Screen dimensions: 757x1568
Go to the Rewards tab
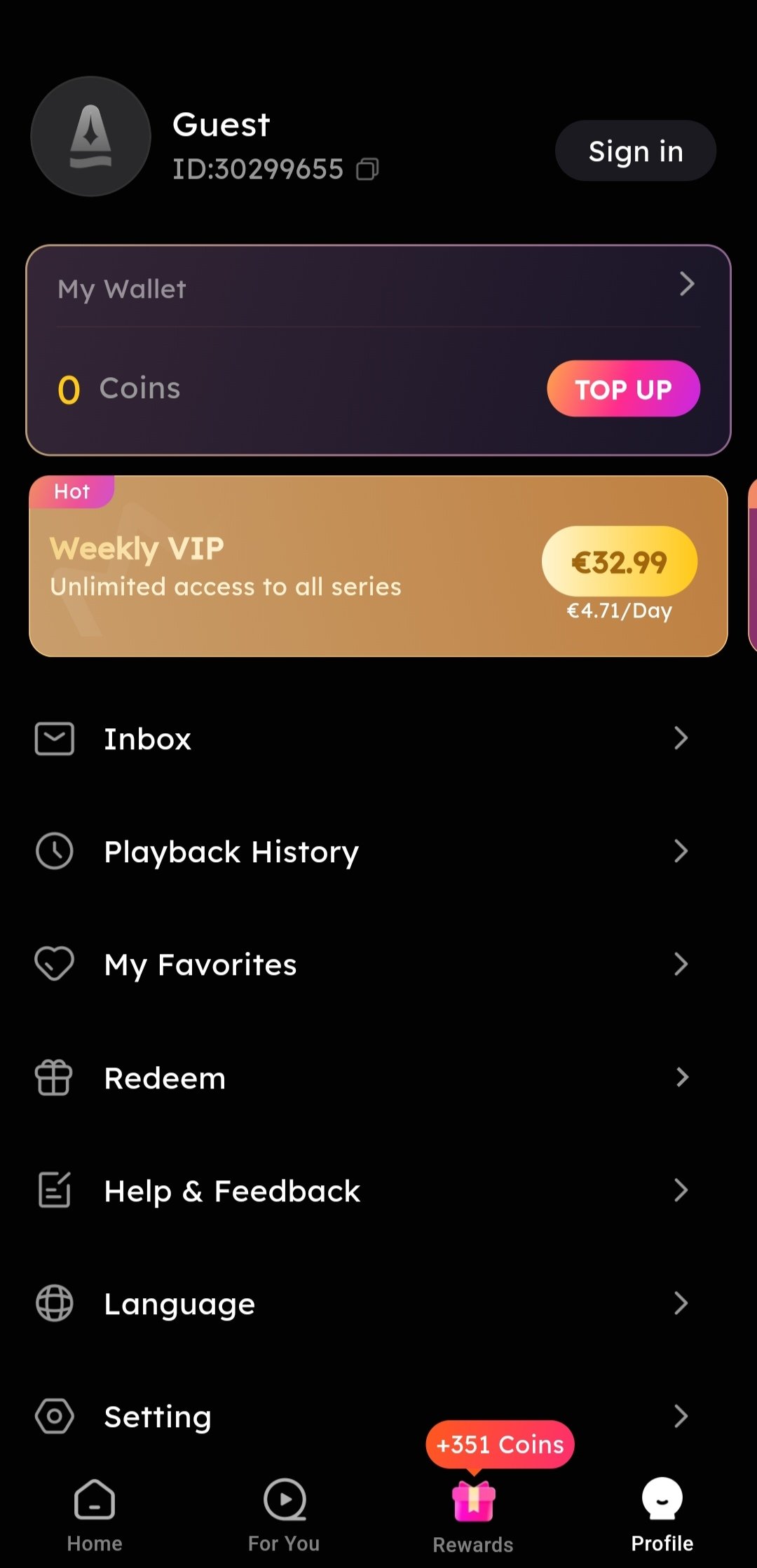click(x=473, y=1514)
